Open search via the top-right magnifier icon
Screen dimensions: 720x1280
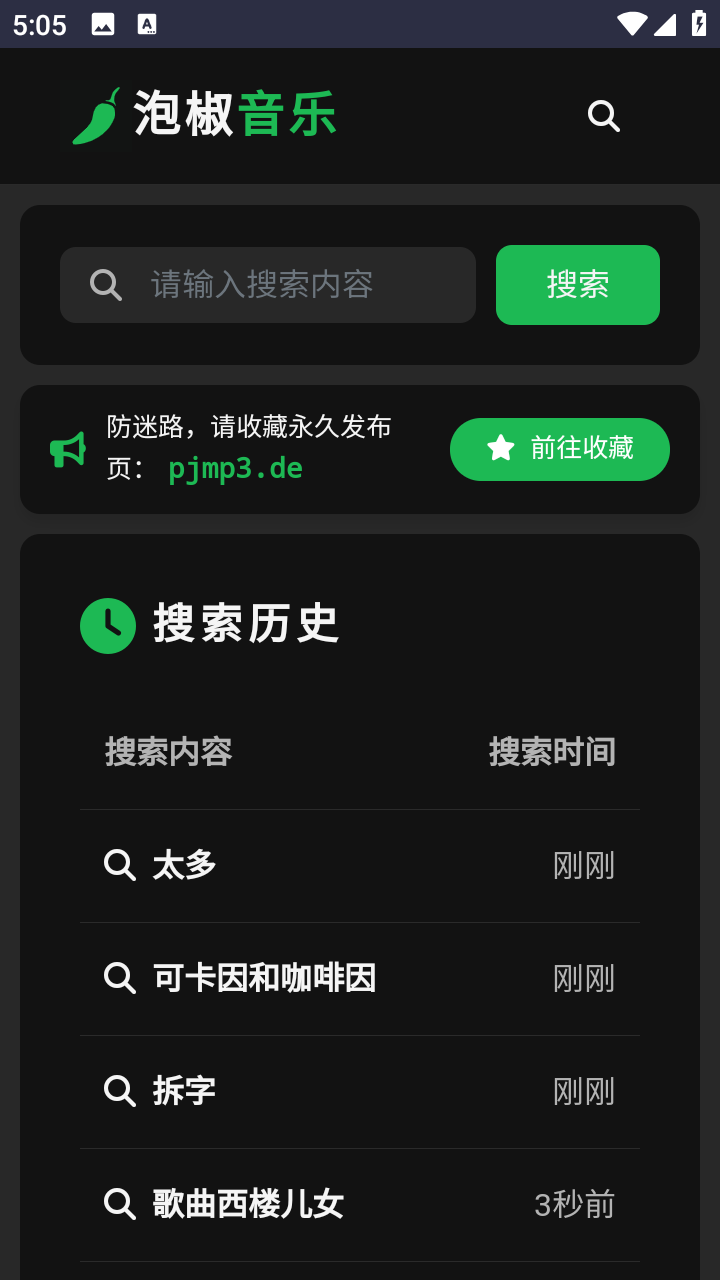click(x=603, y=115)
